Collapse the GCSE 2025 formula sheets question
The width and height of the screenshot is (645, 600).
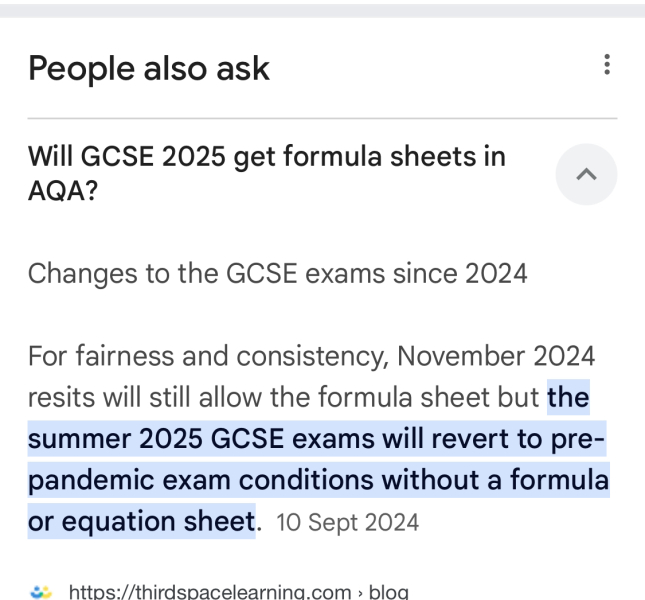[586, 174]
